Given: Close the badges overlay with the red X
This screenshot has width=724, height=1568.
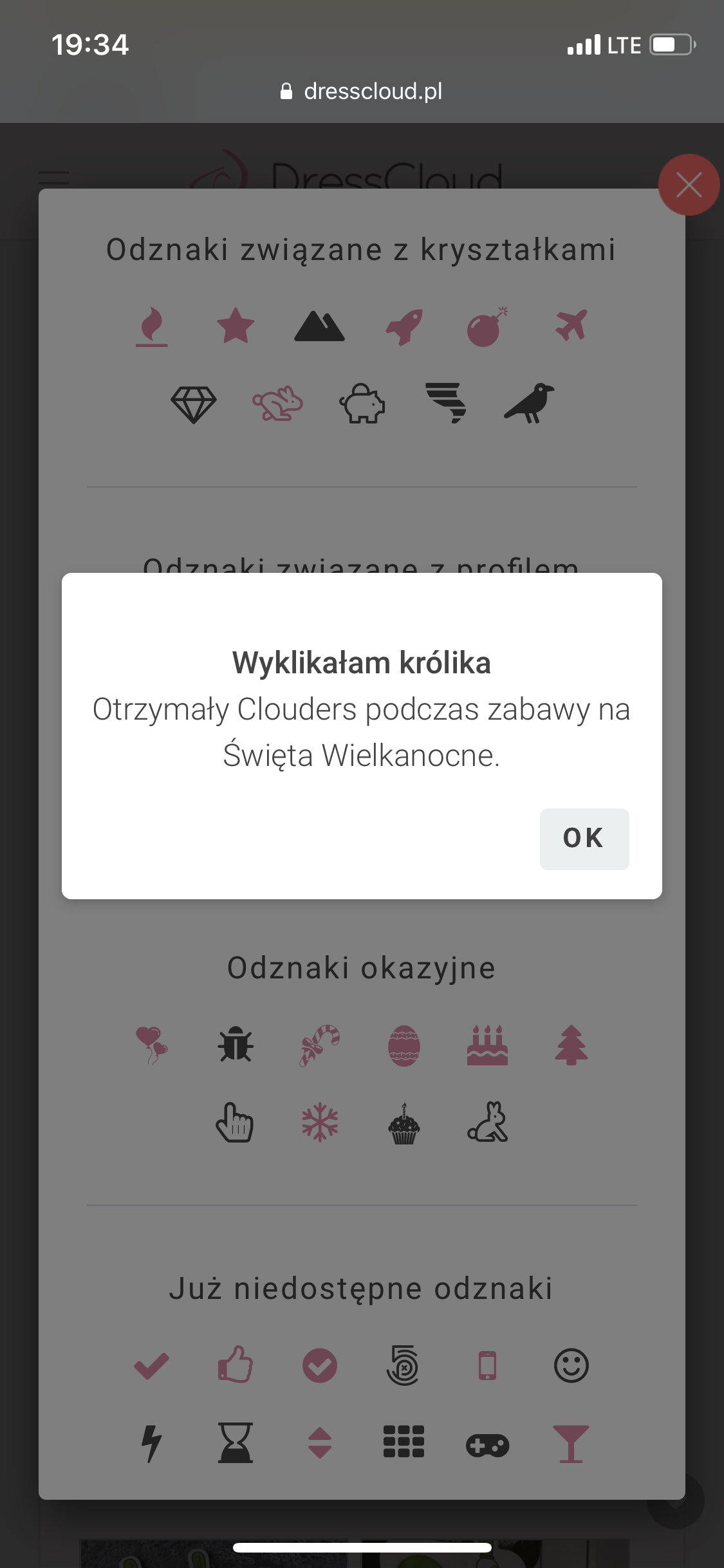Looking at the screenshot, I should (x=689, y=185).
